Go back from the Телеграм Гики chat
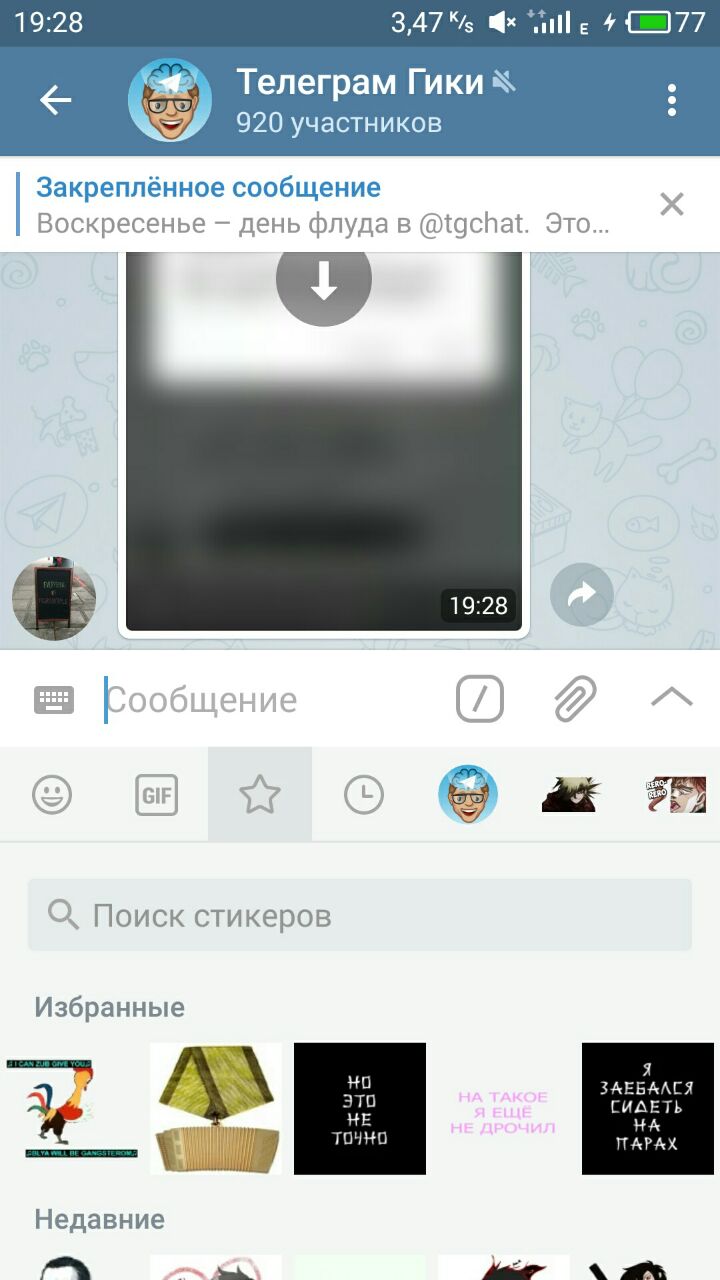 55,100
